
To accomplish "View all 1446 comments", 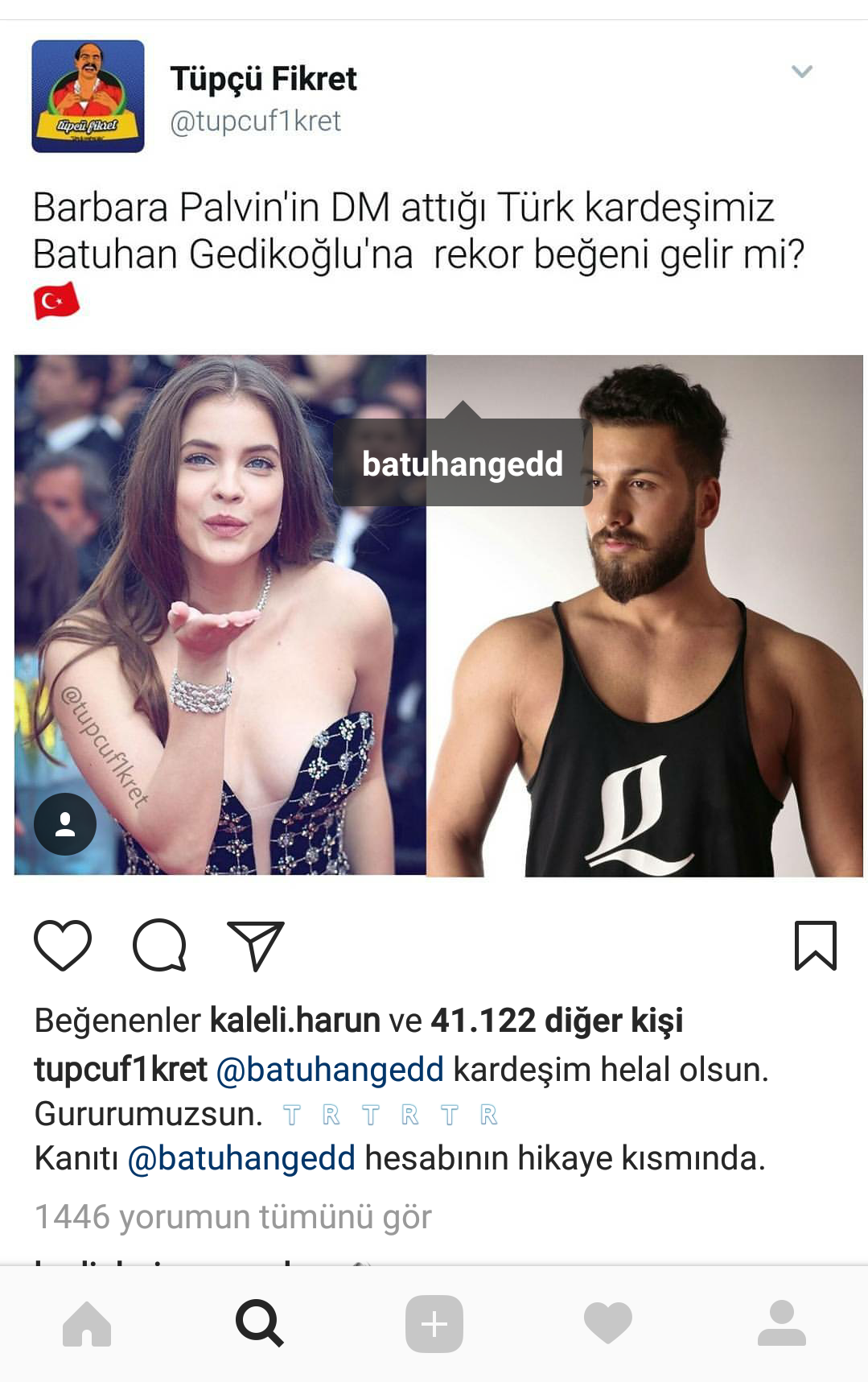I will point(233,1217).
